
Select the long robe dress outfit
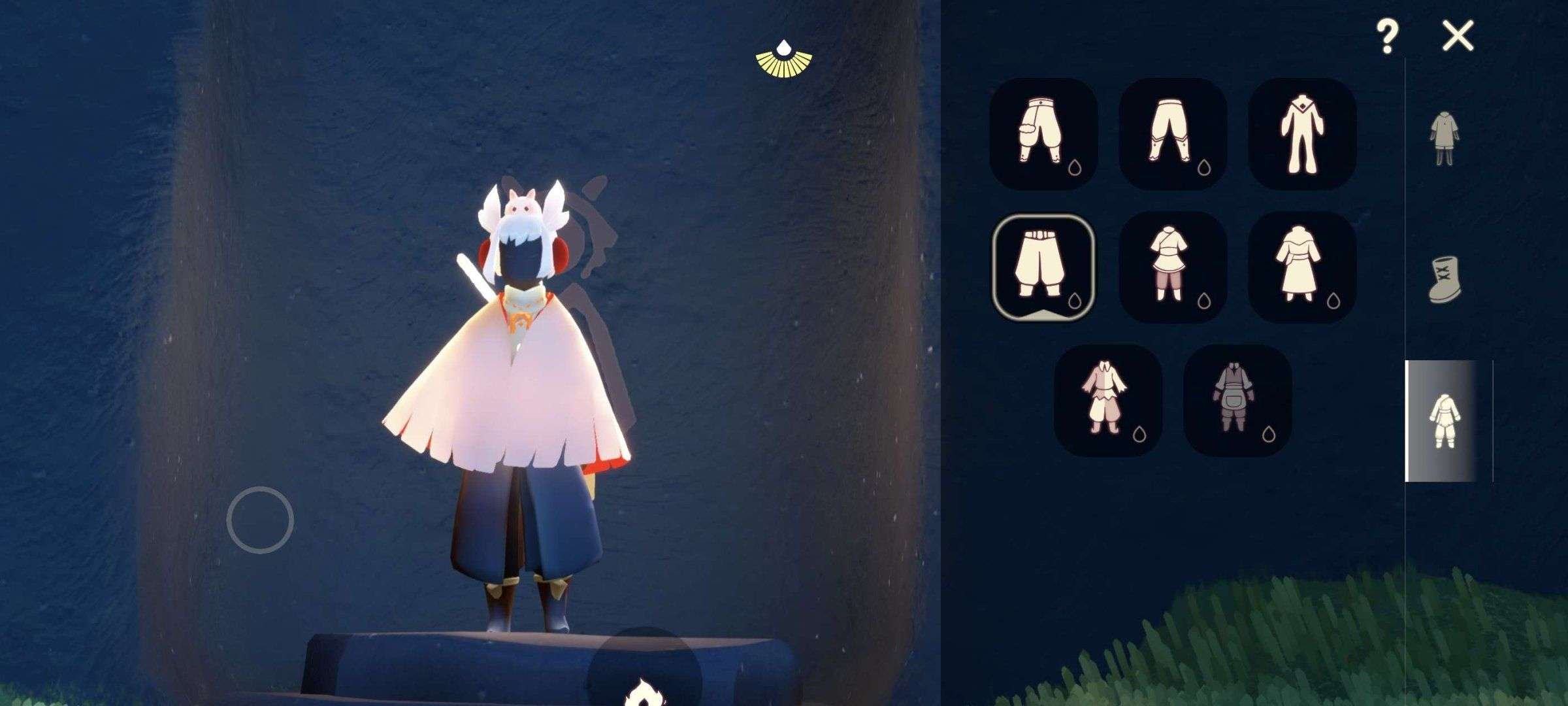point(1301,267)
